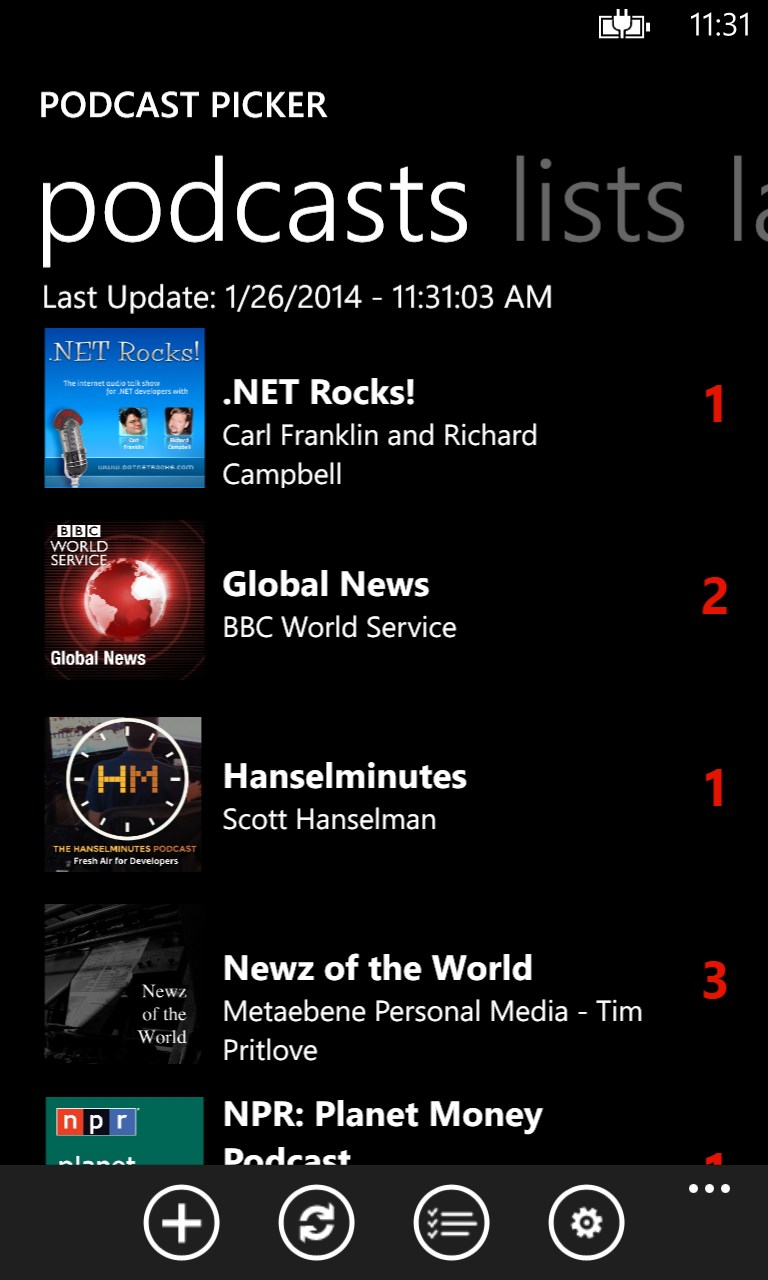768x1280 pixels.
Task: Select the .NET Rocks! podcast artwork
Action: 123,408
